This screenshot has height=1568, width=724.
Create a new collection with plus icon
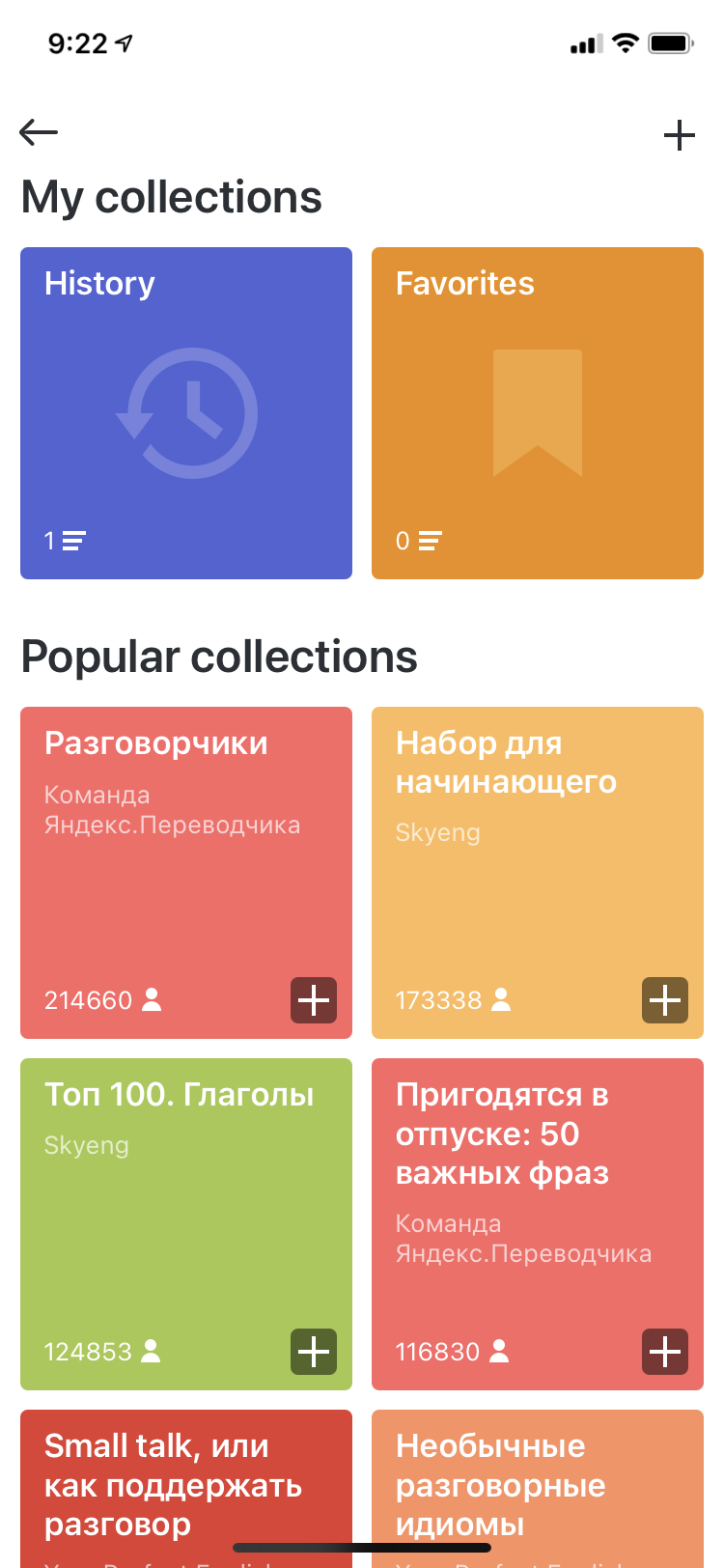pos(680,135)
